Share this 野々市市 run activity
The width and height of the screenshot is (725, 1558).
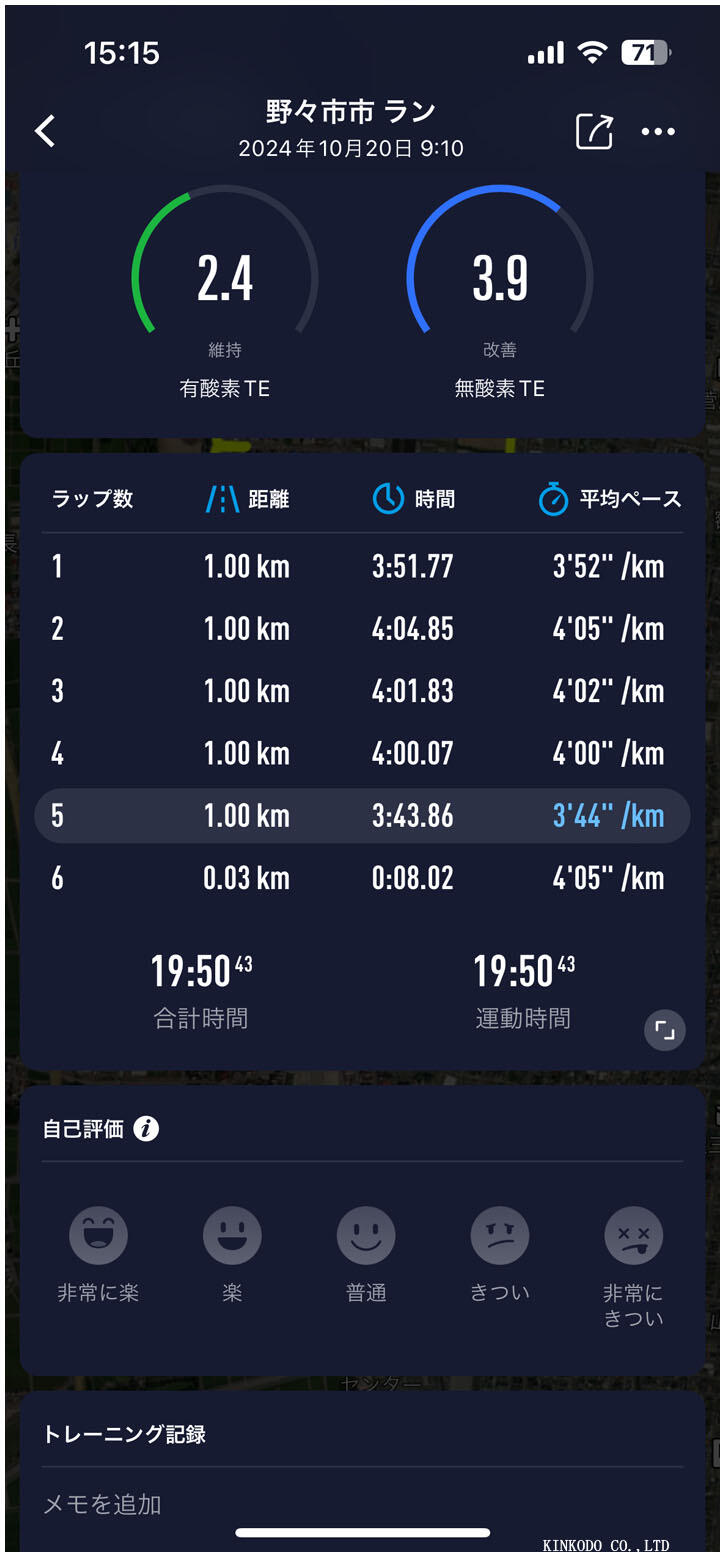pos(594,131)
